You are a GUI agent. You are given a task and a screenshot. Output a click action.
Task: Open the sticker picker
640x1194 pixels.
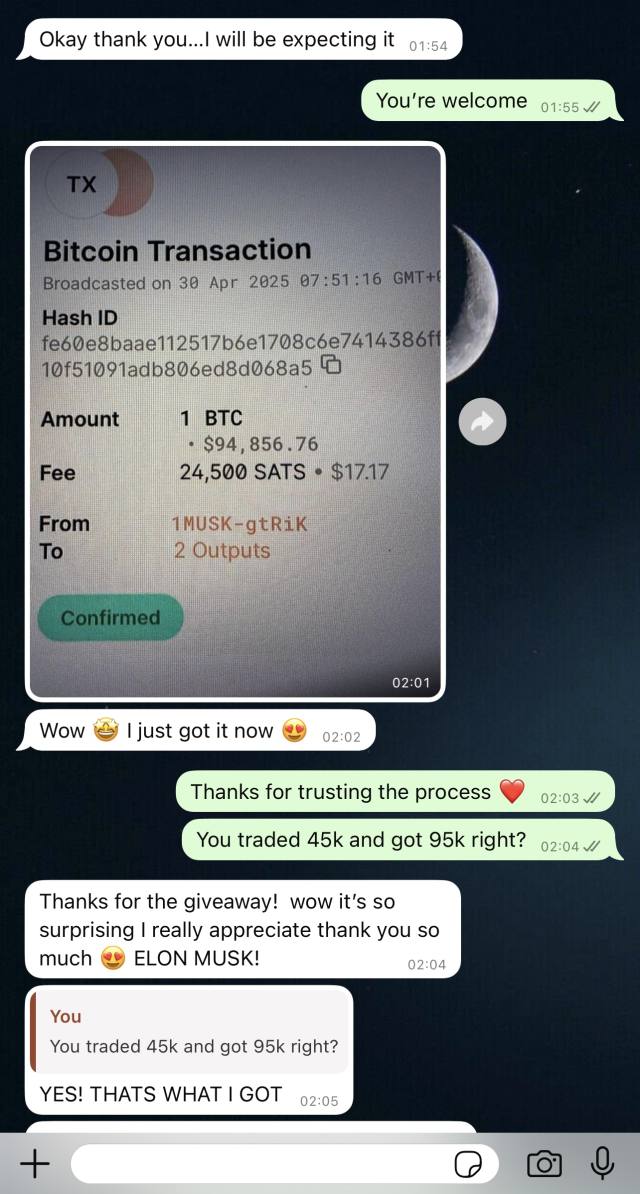click(468, 1164)
